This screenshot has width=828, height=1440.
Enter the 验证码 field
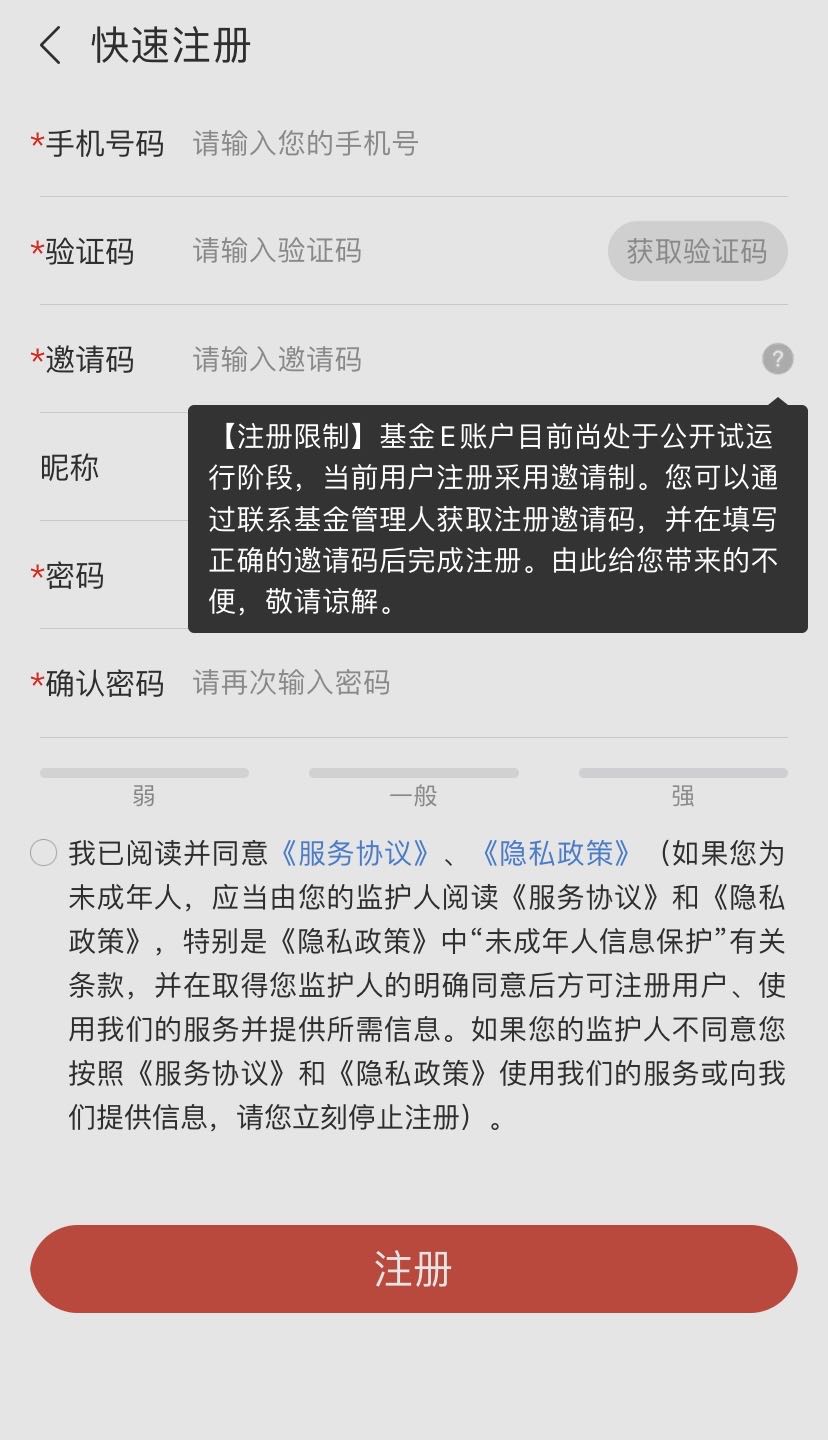393,250
